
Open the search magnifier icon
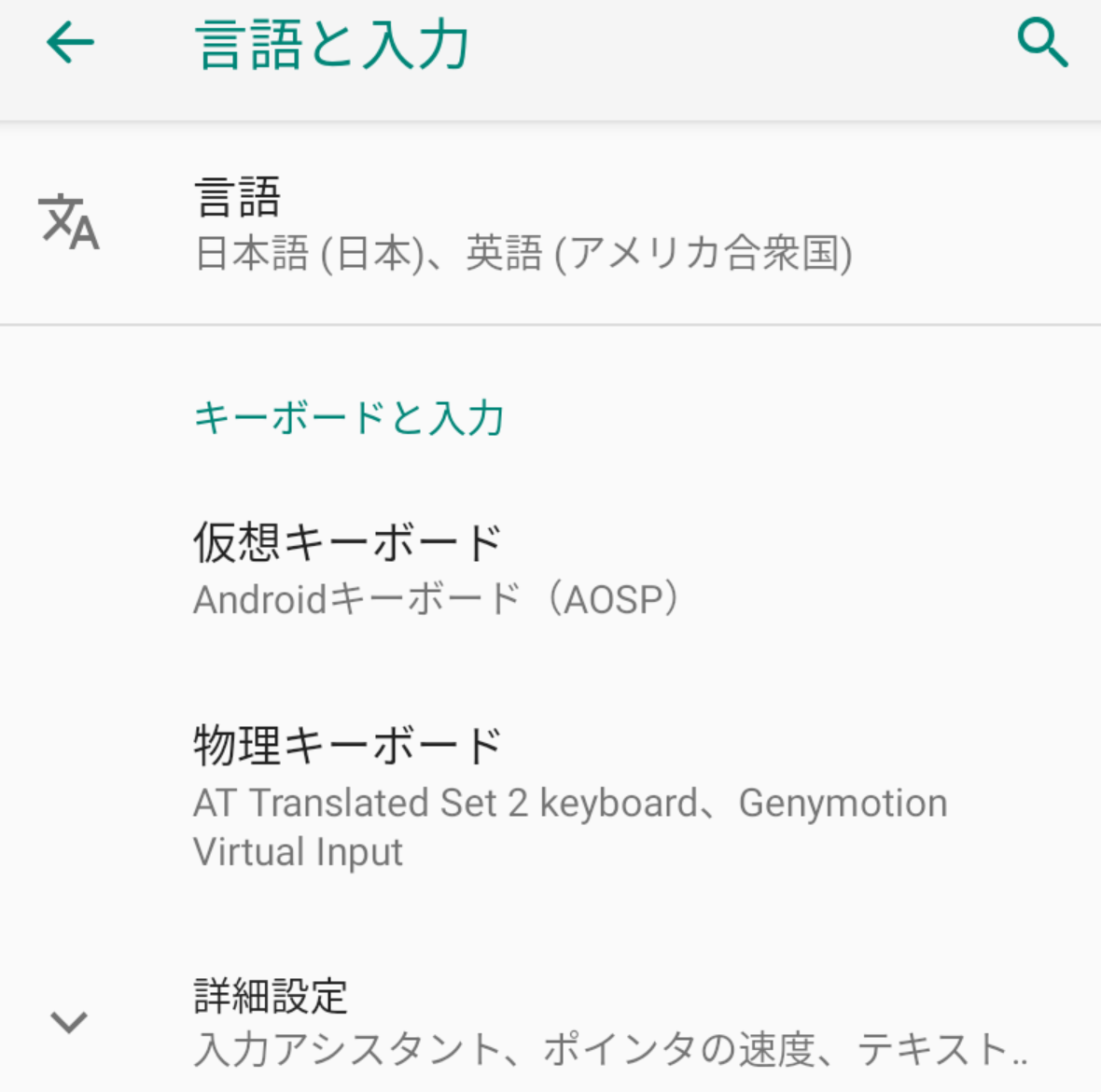coord(1041,43)
